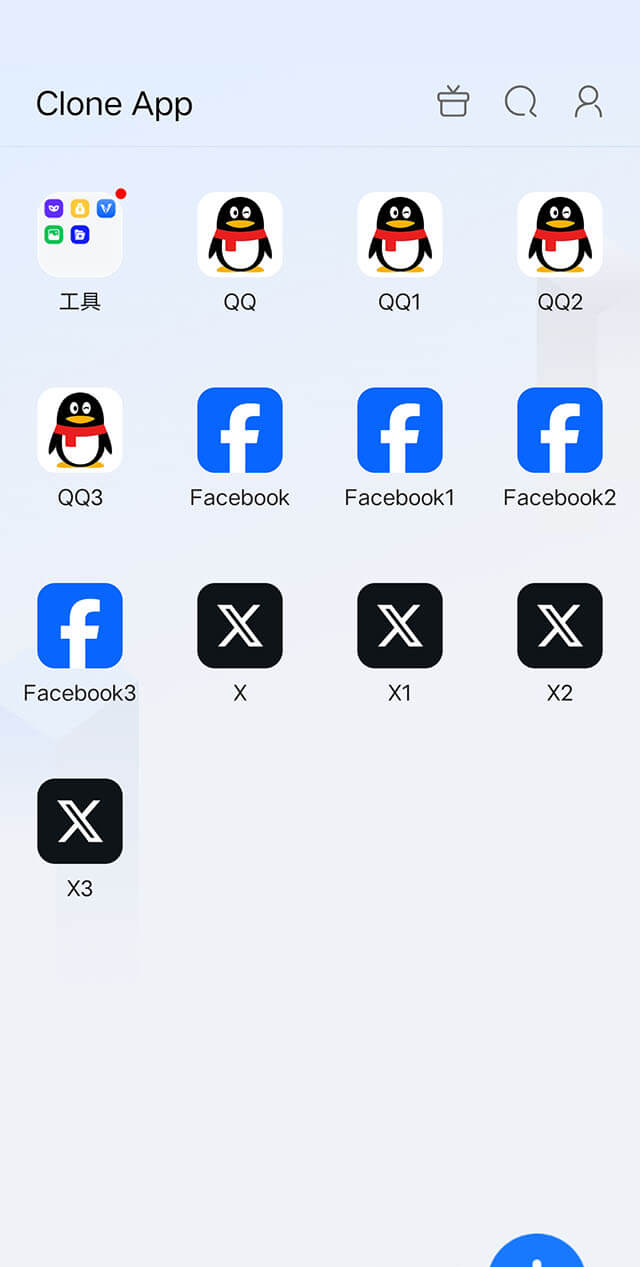Screen dimensions: 640x1267
Task: Open the Facebook app
Action: 240,430
